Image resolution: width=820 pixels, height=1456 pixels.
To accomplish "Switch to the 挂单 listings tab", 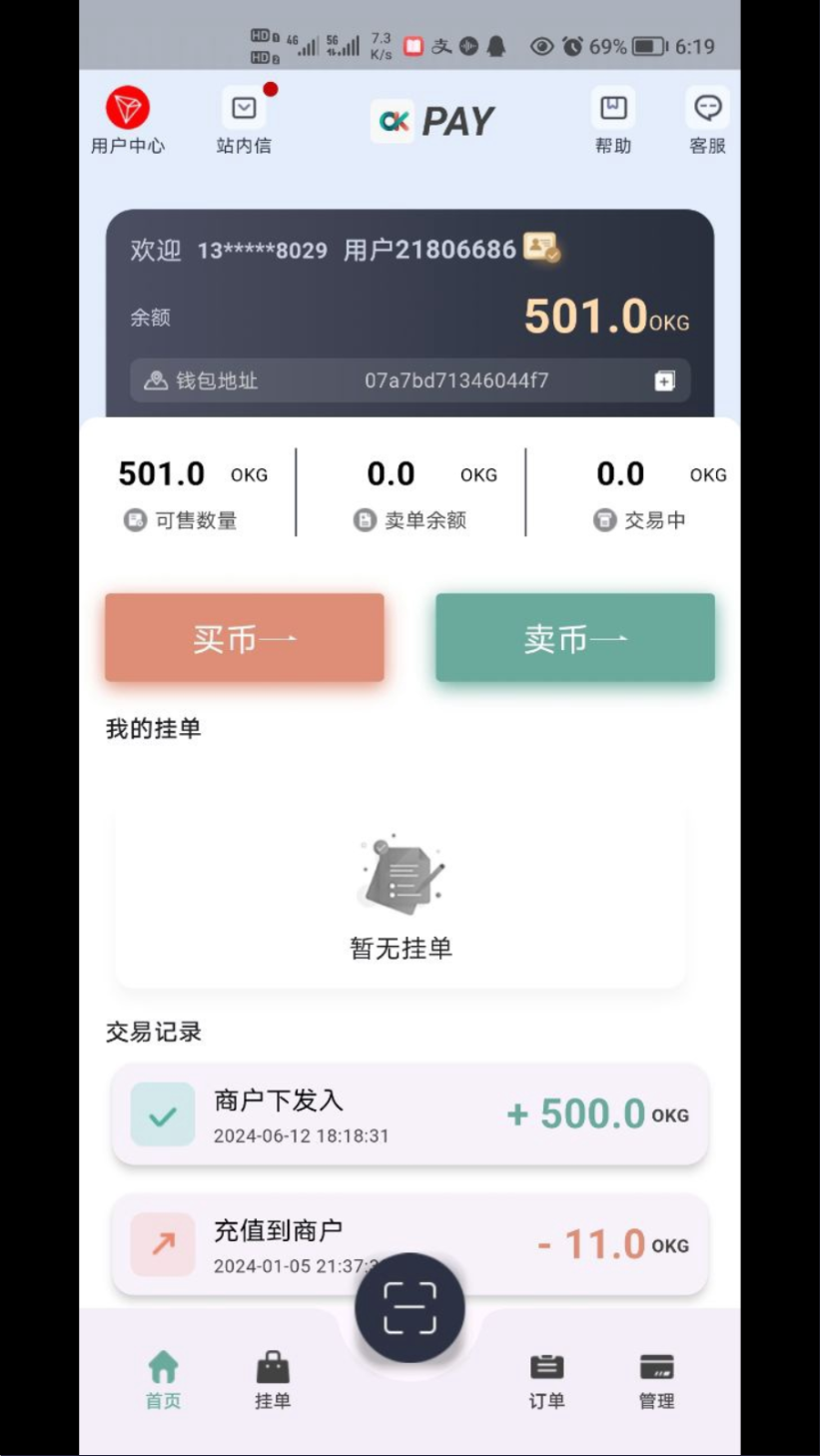I will tap(272, 1379).
